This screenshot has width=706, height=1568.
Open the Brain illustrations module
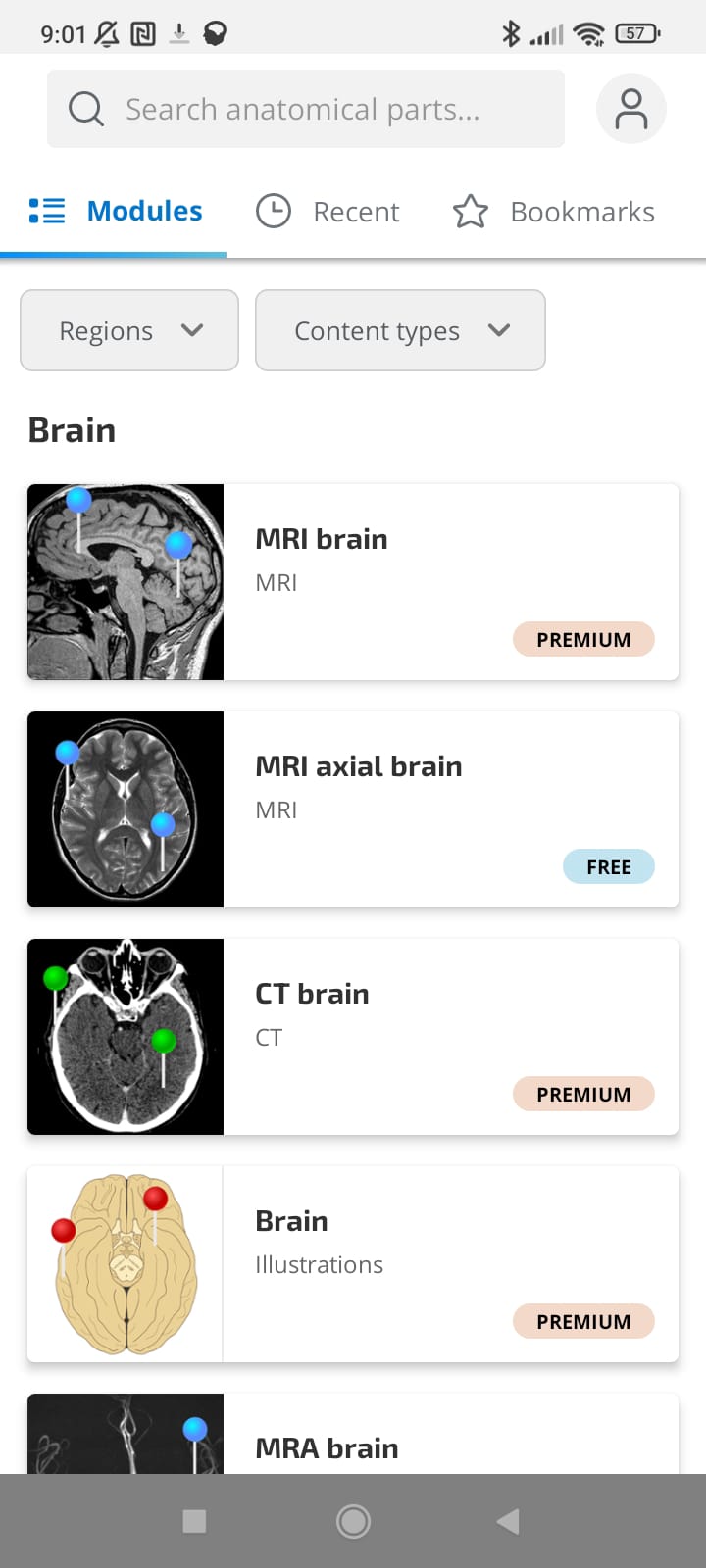[x=353, y=1264]
